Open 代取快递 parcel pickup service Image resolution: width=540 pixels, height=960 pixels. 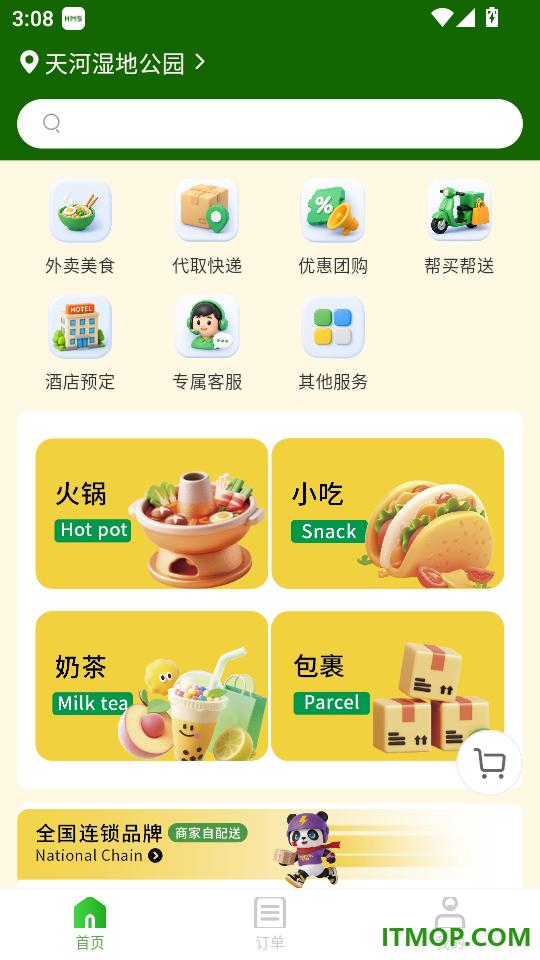pyautogui.click(x=207, y=227)
